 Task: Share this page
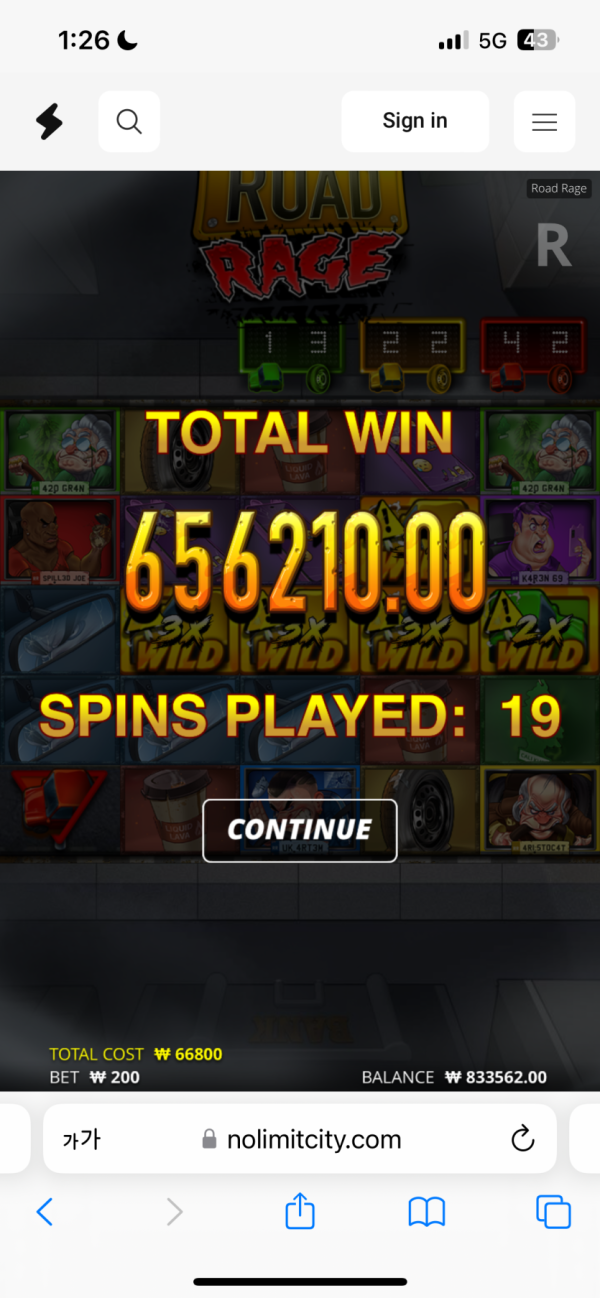(x=300, y=1212)
